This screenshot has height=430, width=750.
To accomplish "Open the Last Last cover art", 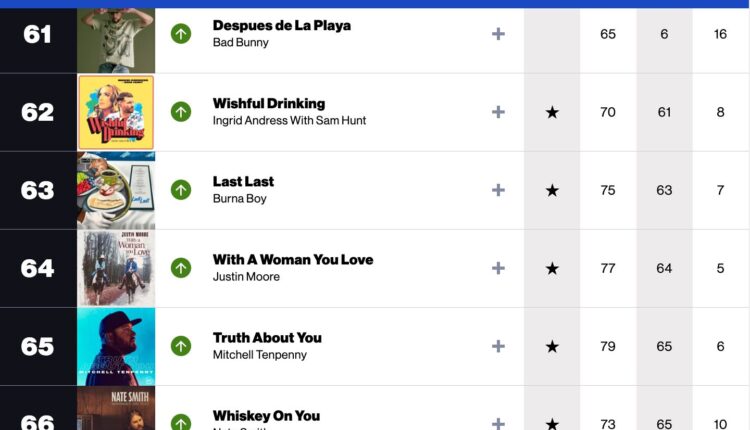I will (x=116, y=190).
